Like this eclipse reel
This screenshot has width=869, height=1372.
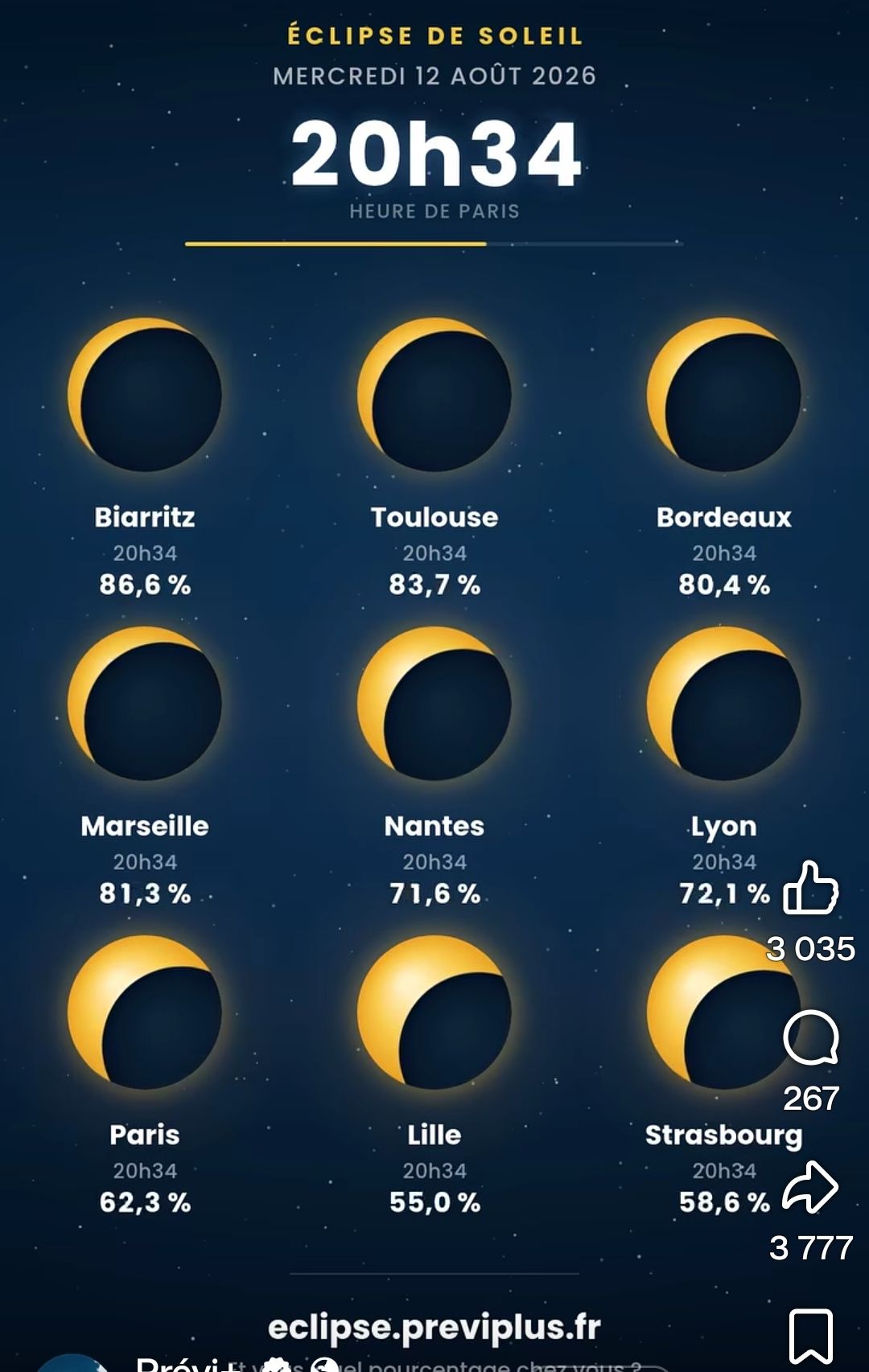coord(810,888)
